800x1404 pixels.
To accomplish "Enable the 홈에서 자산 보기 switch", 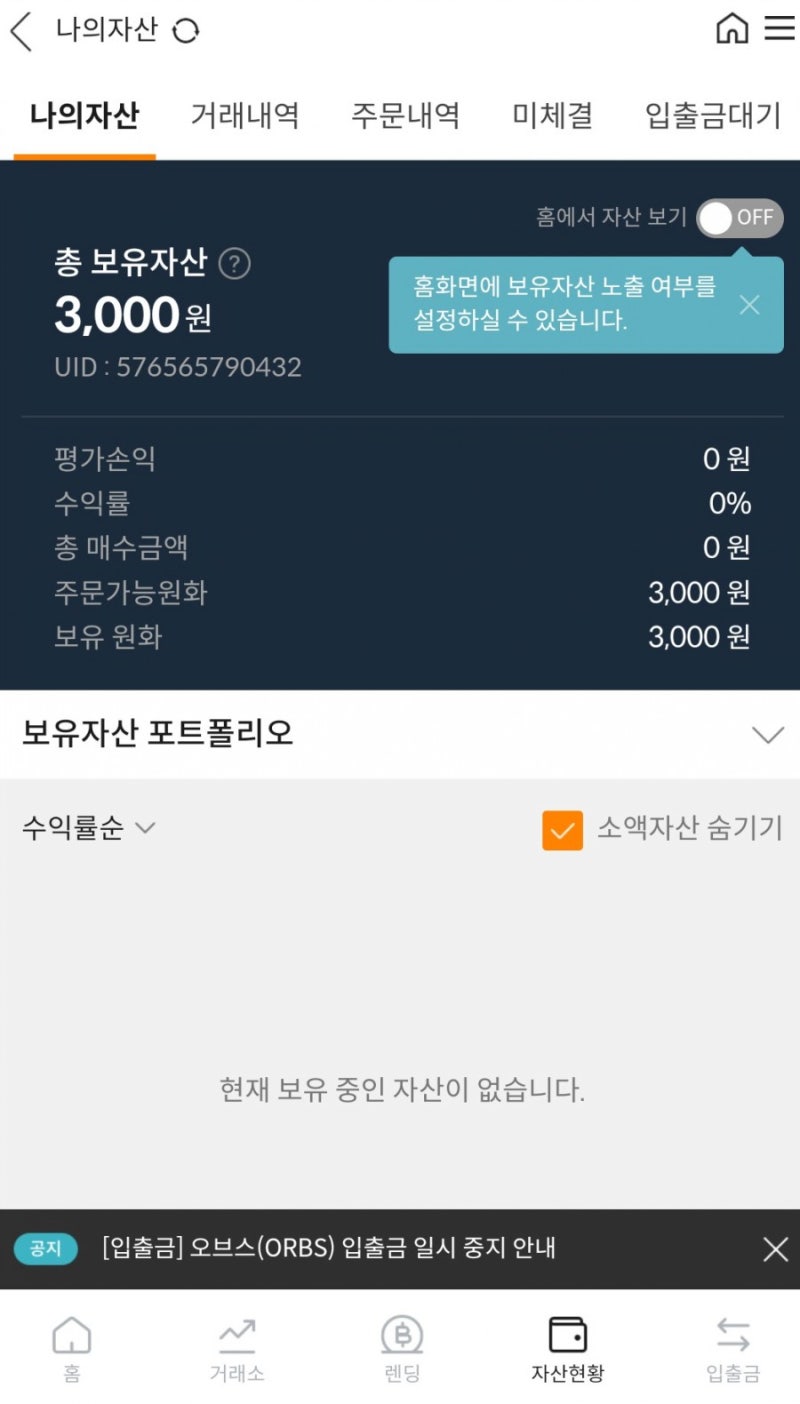I will pos(741,218).
